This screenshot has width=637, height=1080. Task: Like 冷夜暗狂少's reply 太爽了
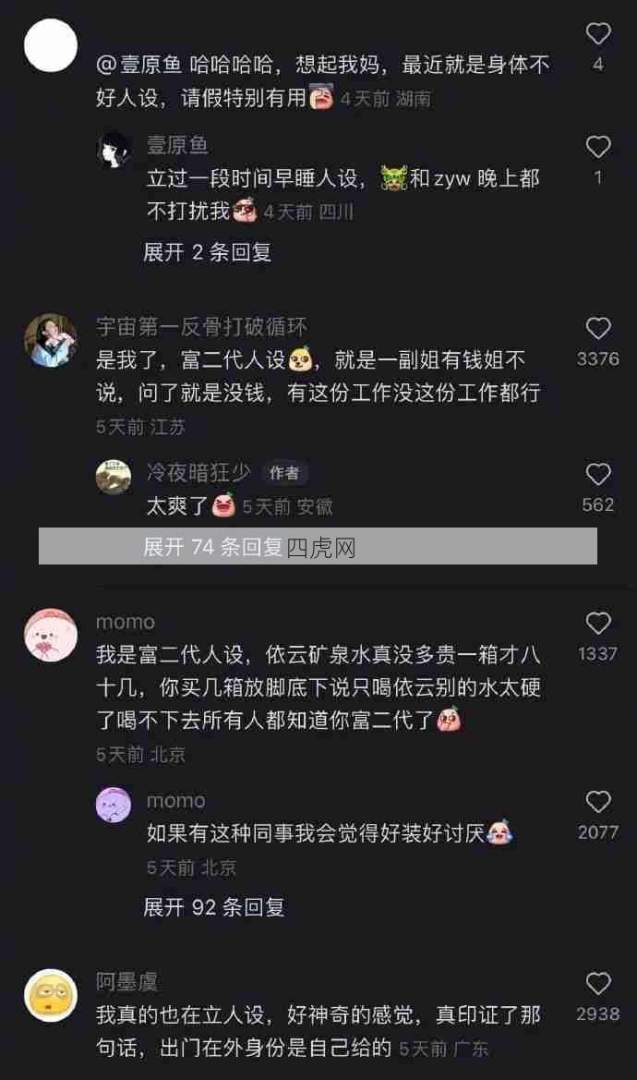(598, 475)
